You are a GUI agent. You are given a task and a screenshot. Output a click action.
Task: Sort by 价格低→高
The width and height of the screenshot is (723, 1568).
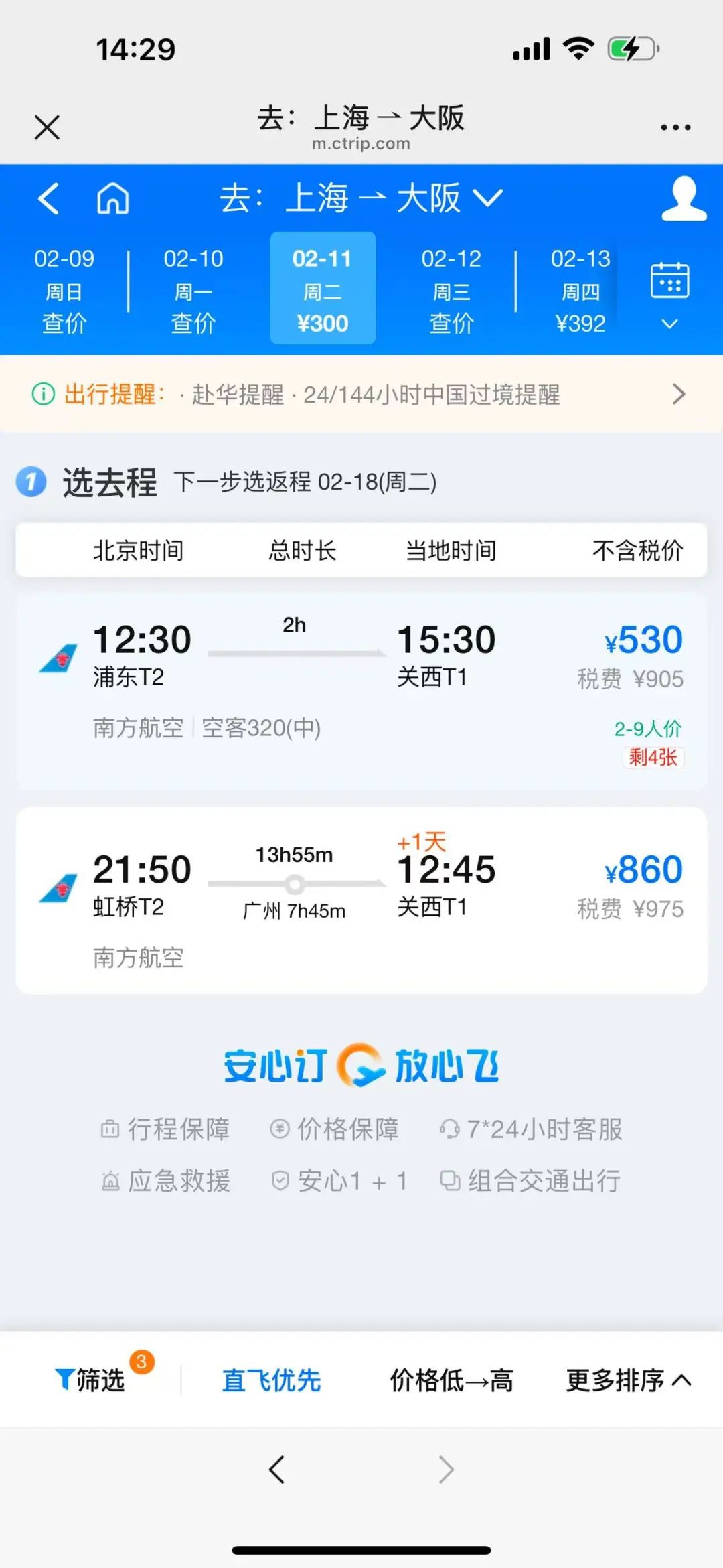(451, 1380)
